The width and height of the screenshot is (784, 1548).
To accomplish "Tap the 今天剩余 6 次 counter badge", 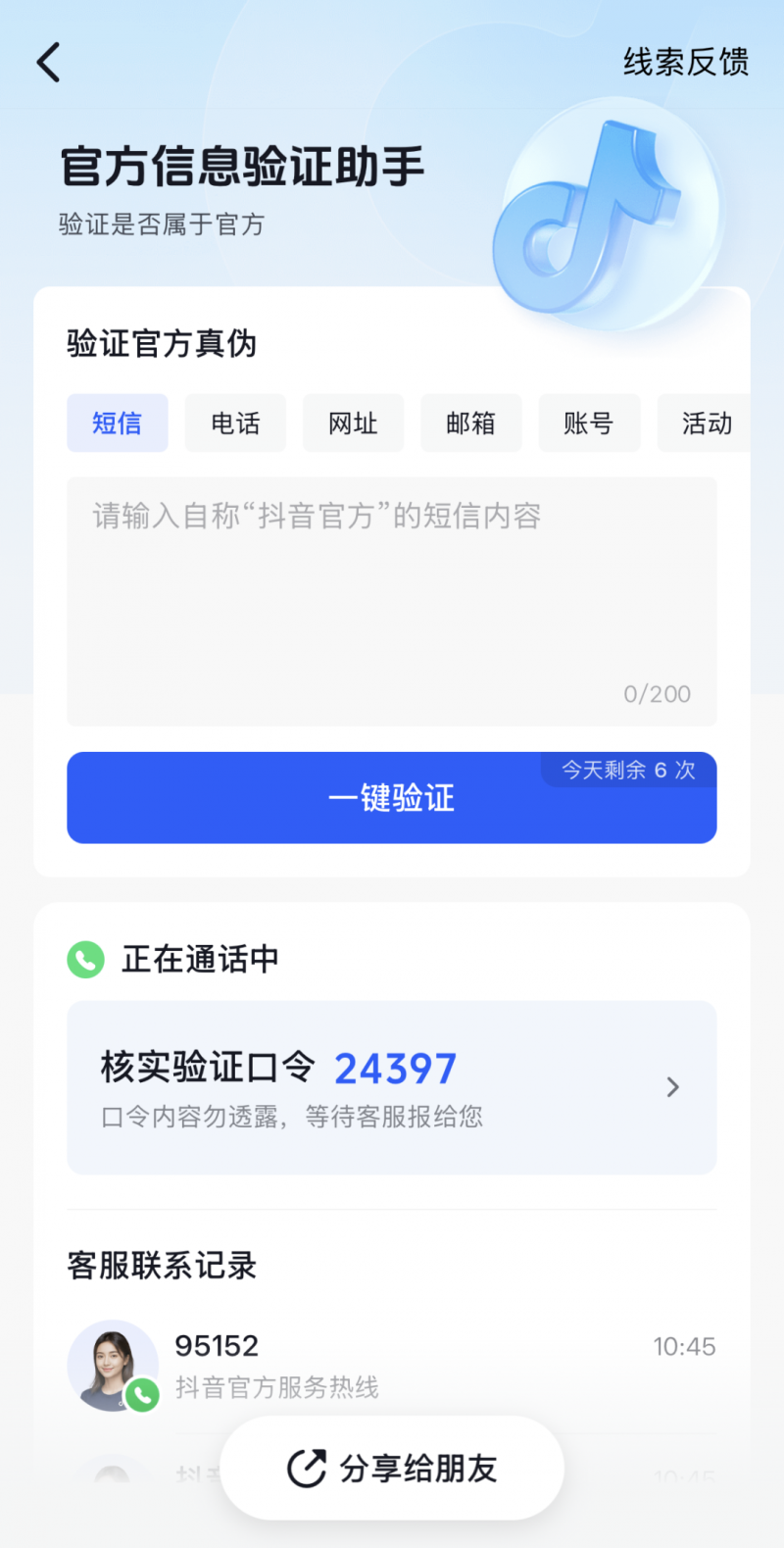I will [x=628, y=771].
